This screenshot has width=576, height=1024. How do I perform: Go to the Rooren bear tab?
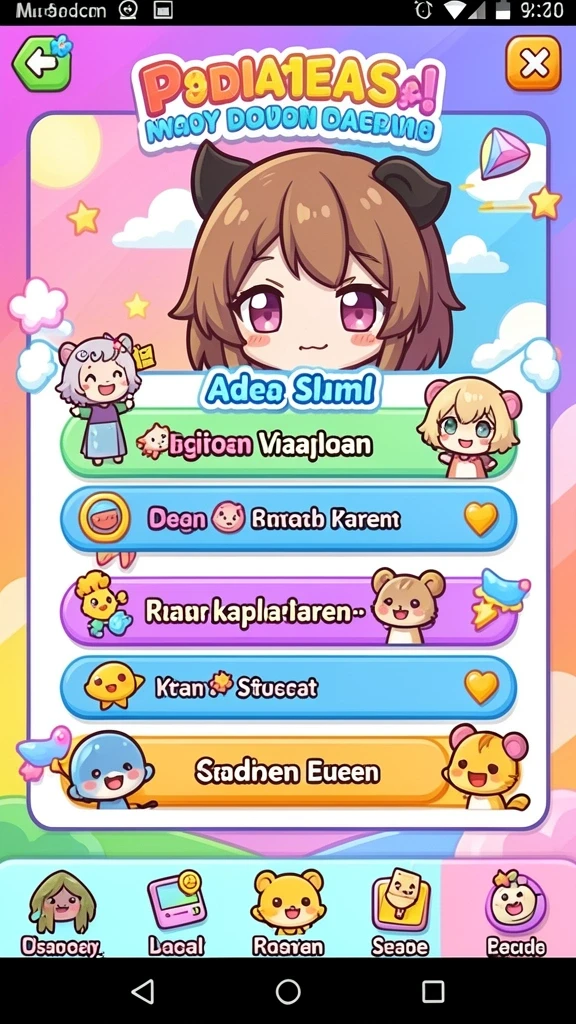[288, 913]
